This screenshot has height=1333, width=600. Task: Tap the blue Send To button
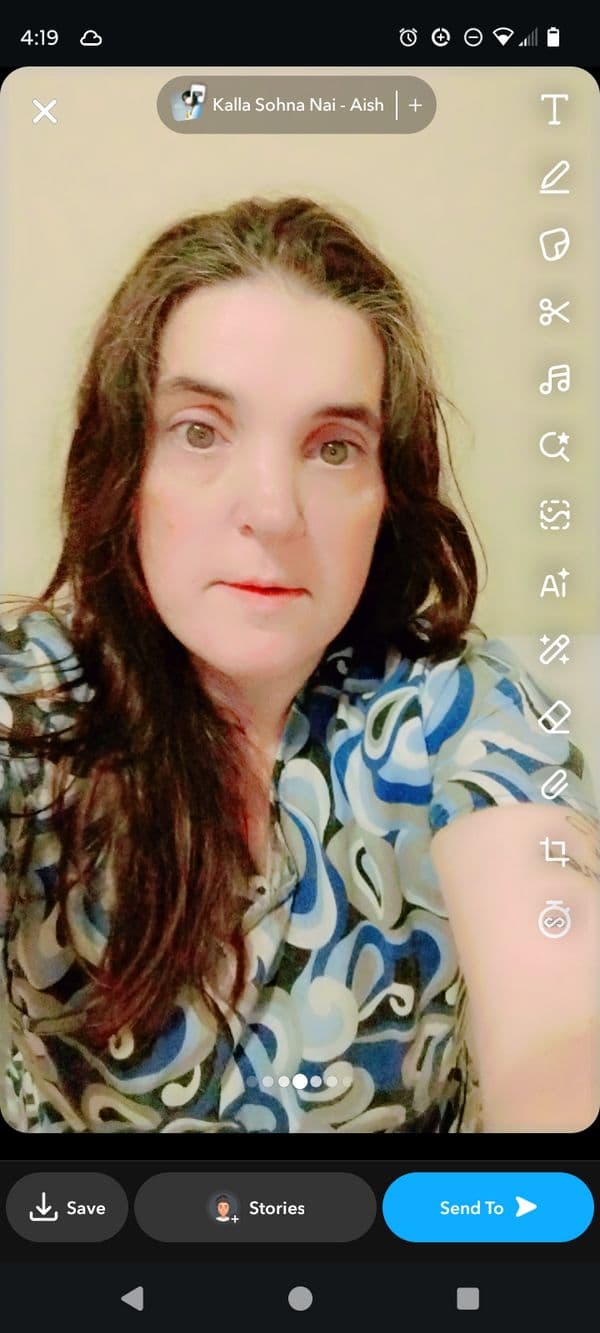[x=488, y=1208]
